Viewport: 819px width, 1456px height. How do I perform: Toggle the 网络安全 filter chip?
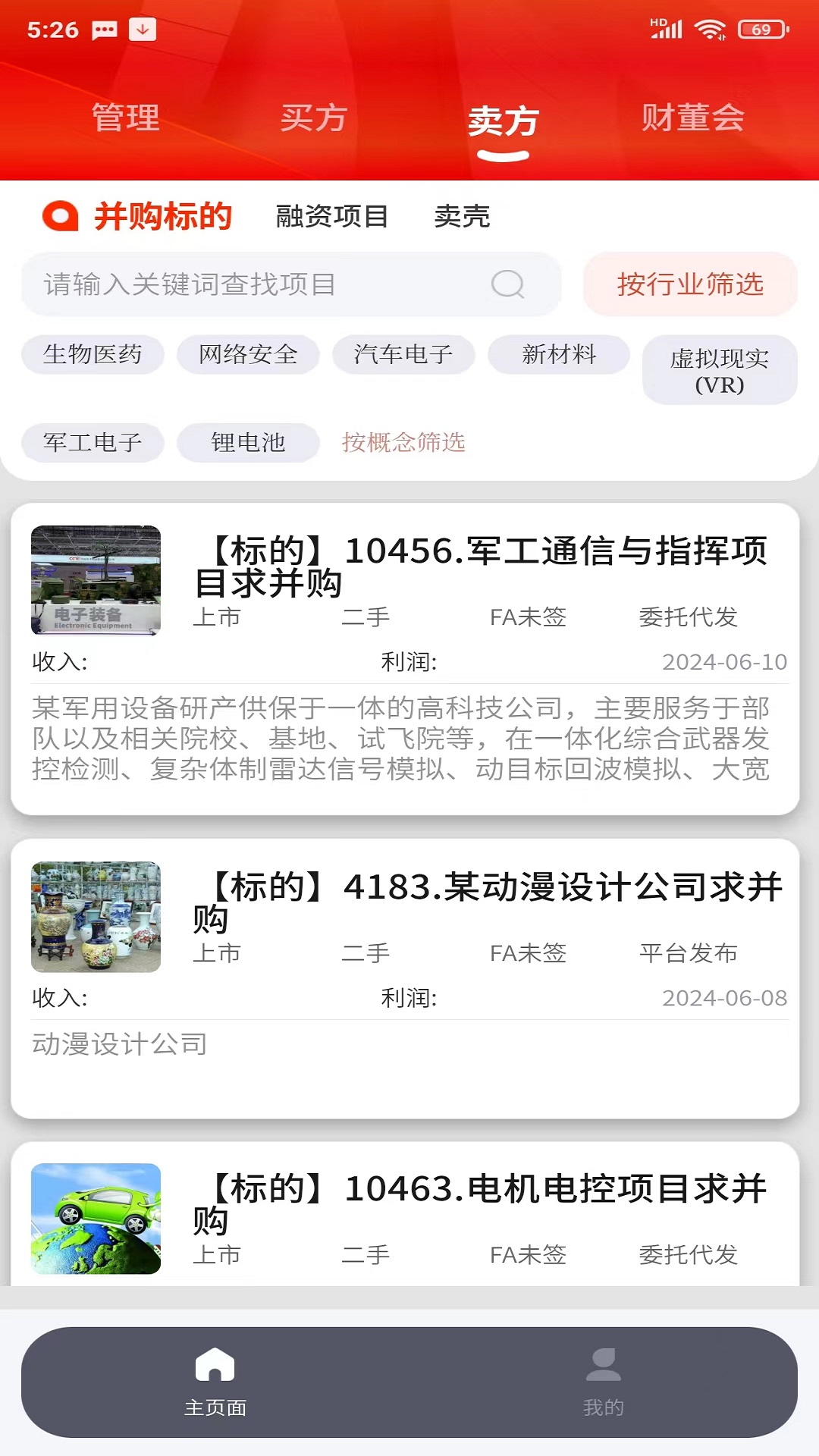coord(248,353)
